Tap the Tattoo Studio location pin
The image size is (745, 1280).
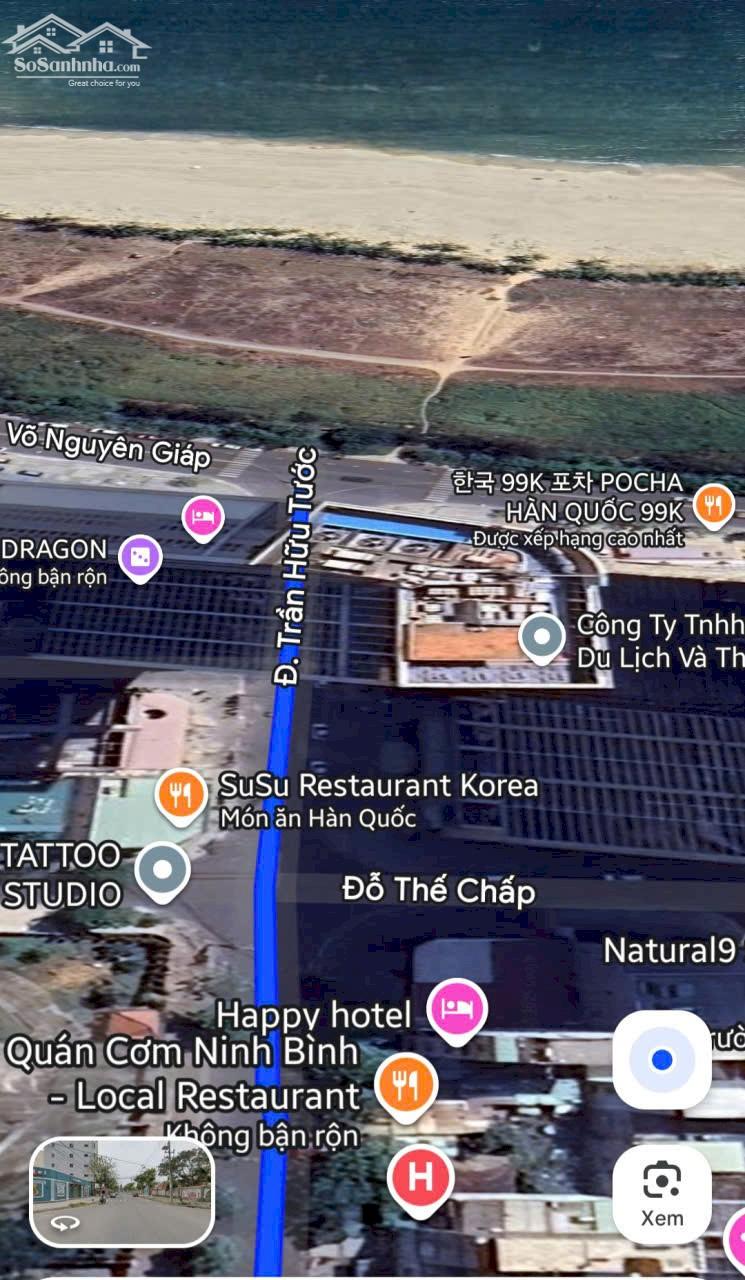click(x=161, y=869)
